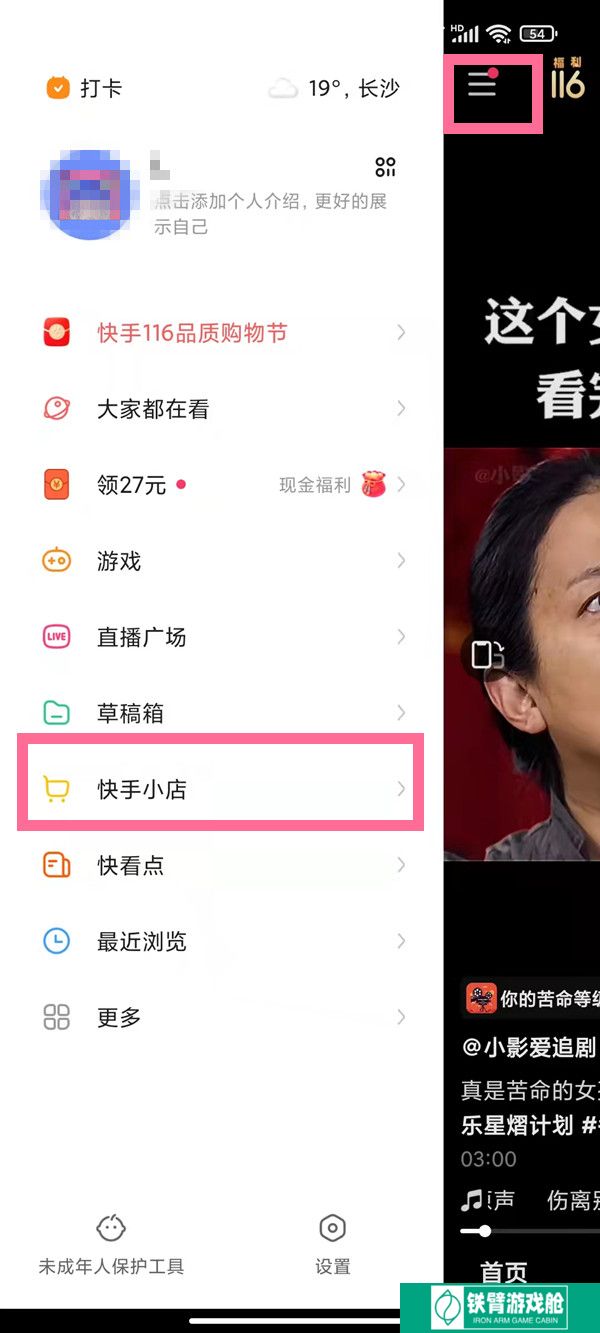Open 设置 settings
The height and width of the screenshot is (1333, 600).
[332, 1244]
